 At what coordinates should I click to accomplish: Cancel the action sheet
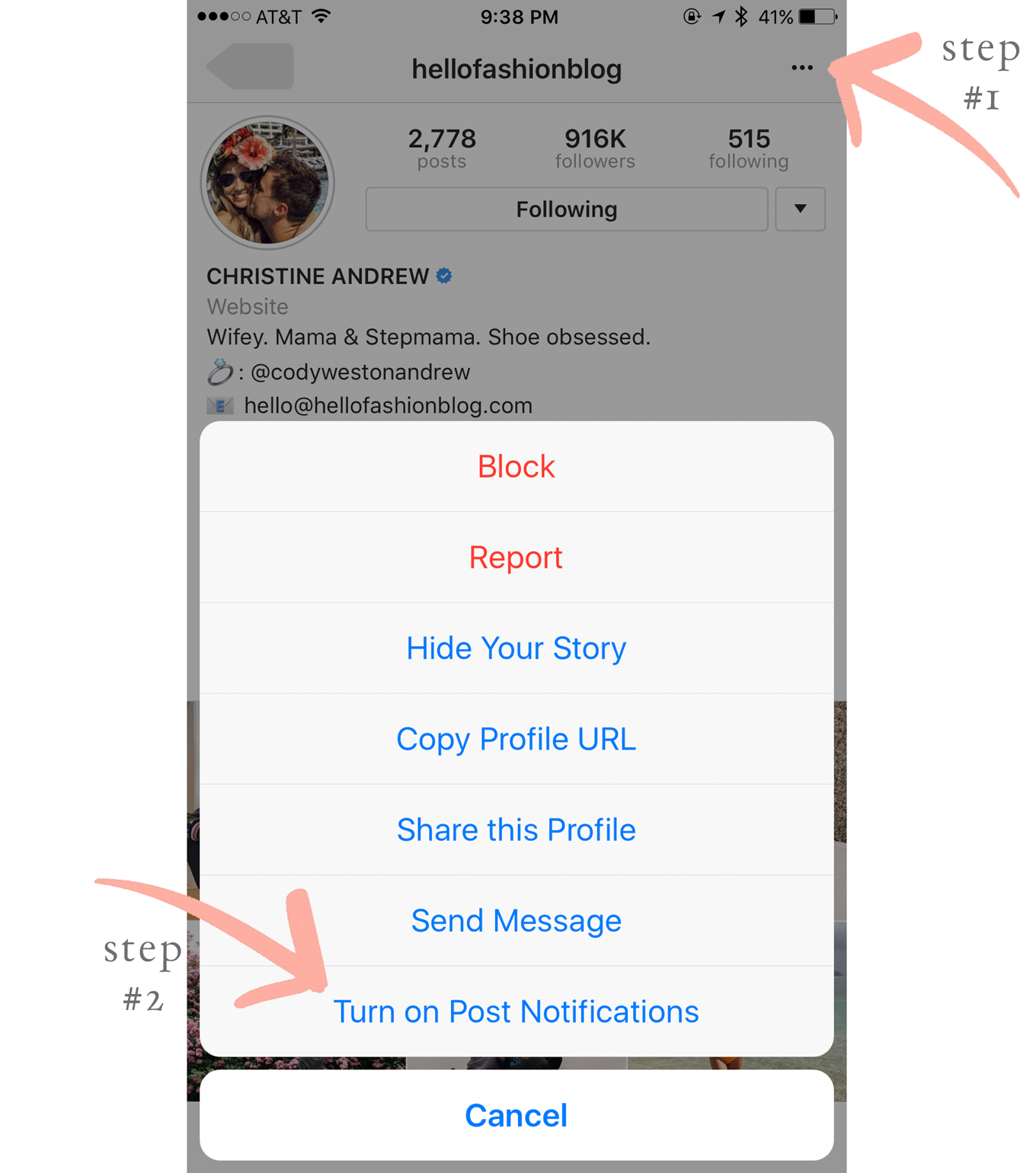(516, 1115)
